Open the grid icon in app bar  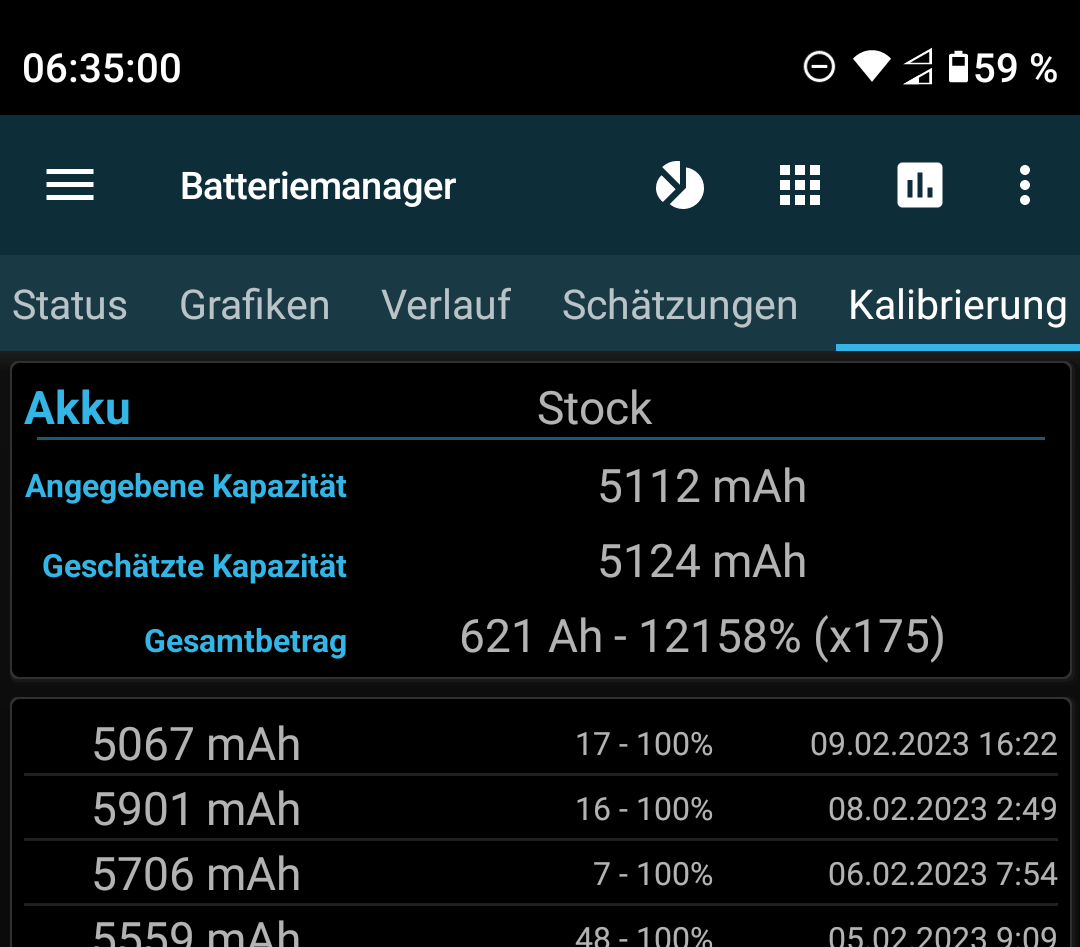click(x=800, y=186)
